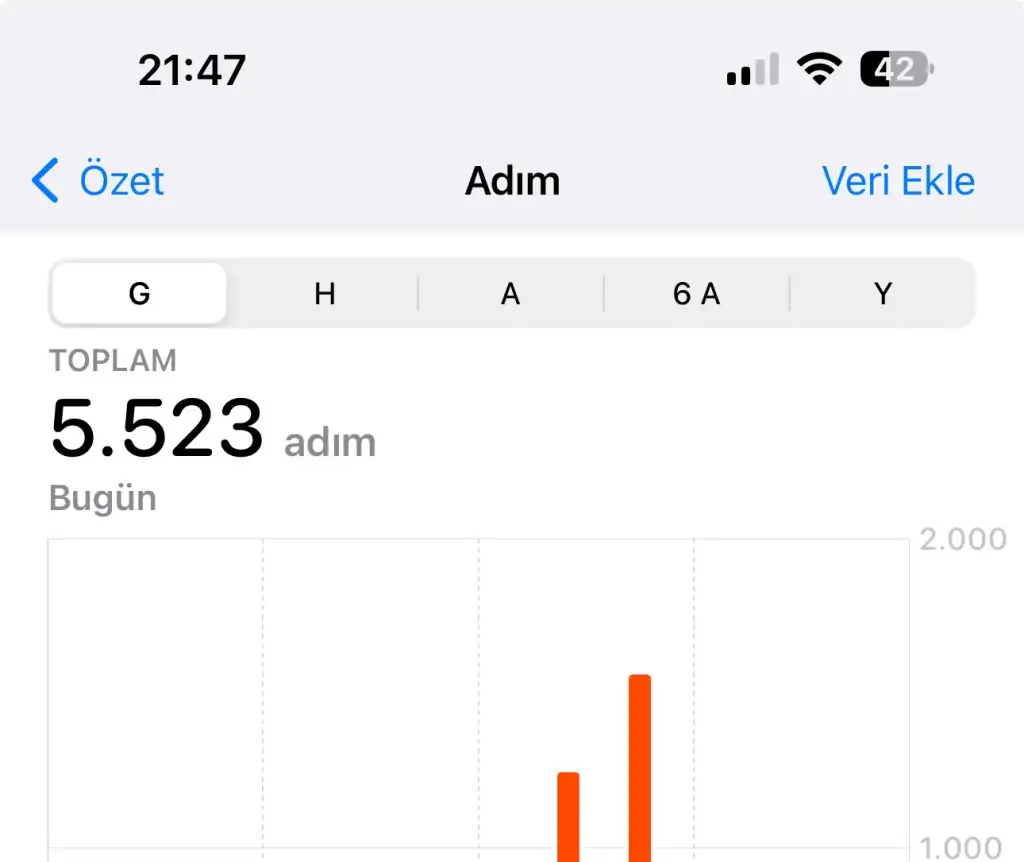
Task: Show the 6 A six-month view
Action: (x=696, y=294)
